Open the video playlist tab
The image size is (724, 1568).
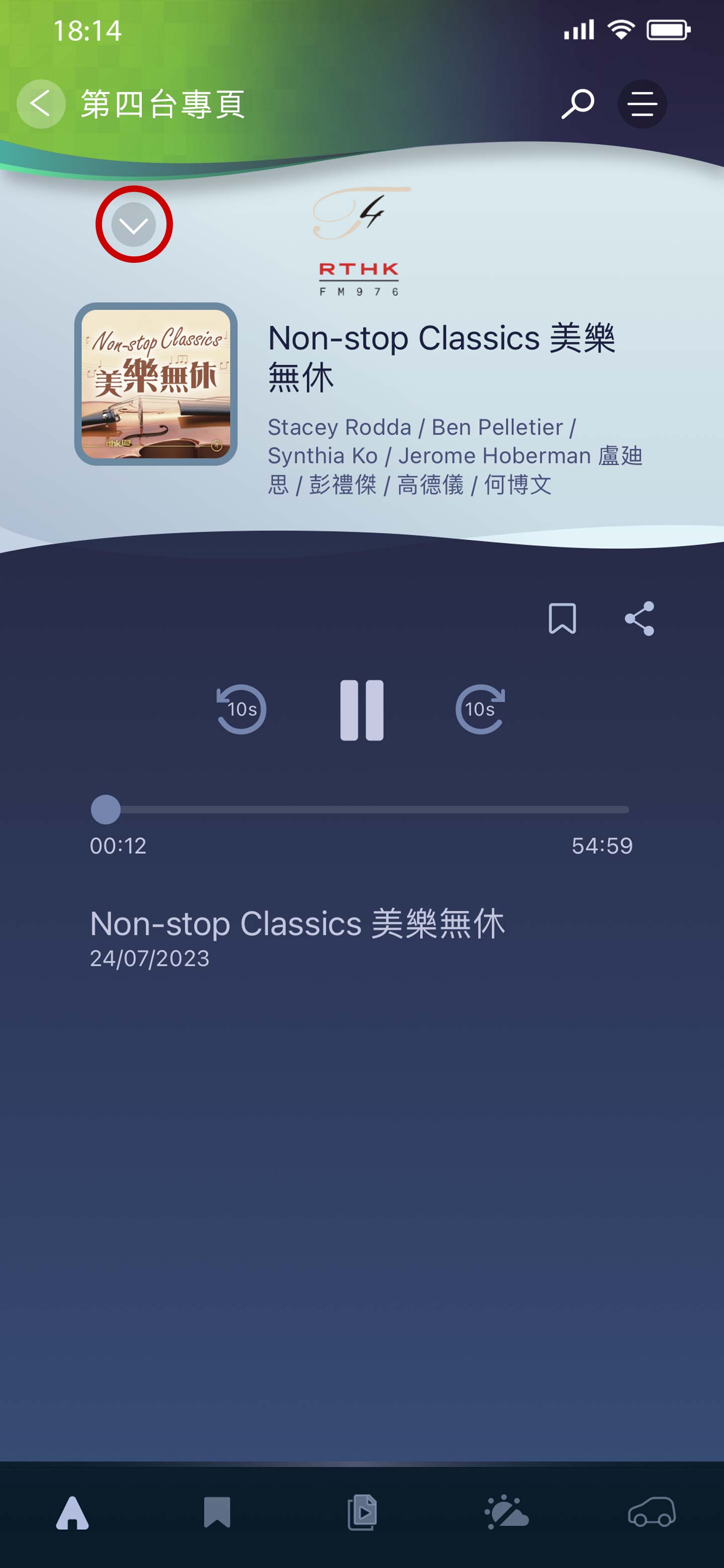click(x=363, y=1513)
